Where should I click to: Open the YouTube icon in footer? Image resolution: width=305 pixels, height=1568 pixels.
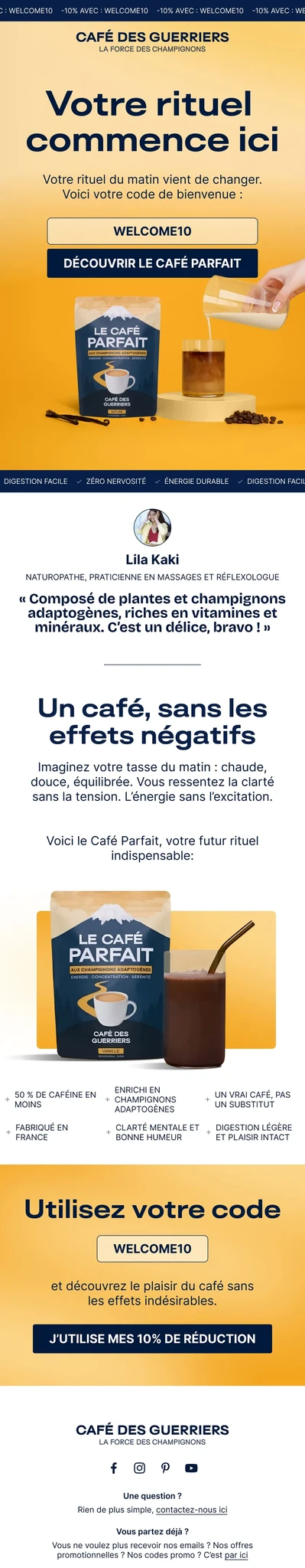191,1468
